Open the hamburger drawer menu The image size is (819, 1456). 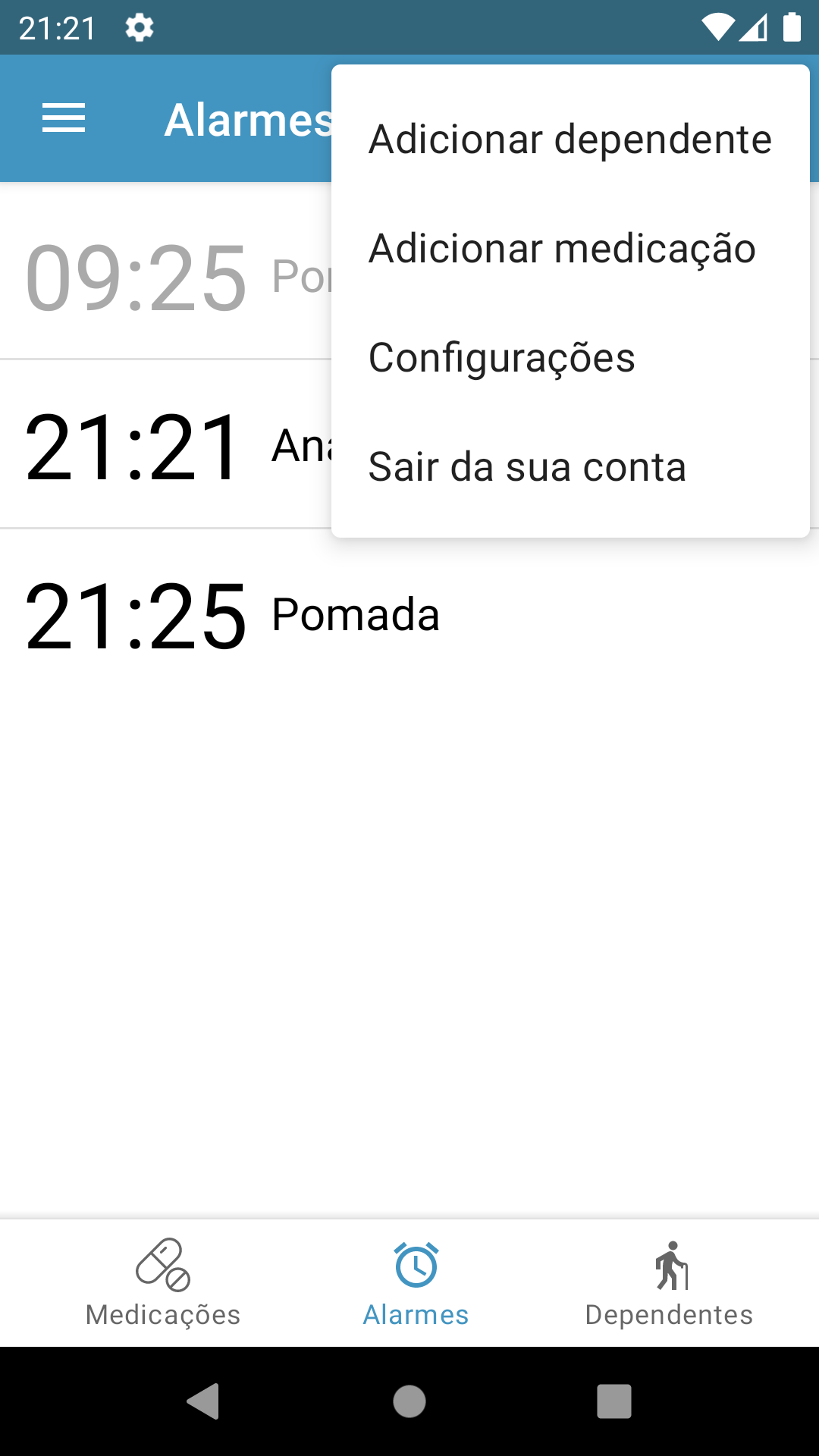[64, 119]
